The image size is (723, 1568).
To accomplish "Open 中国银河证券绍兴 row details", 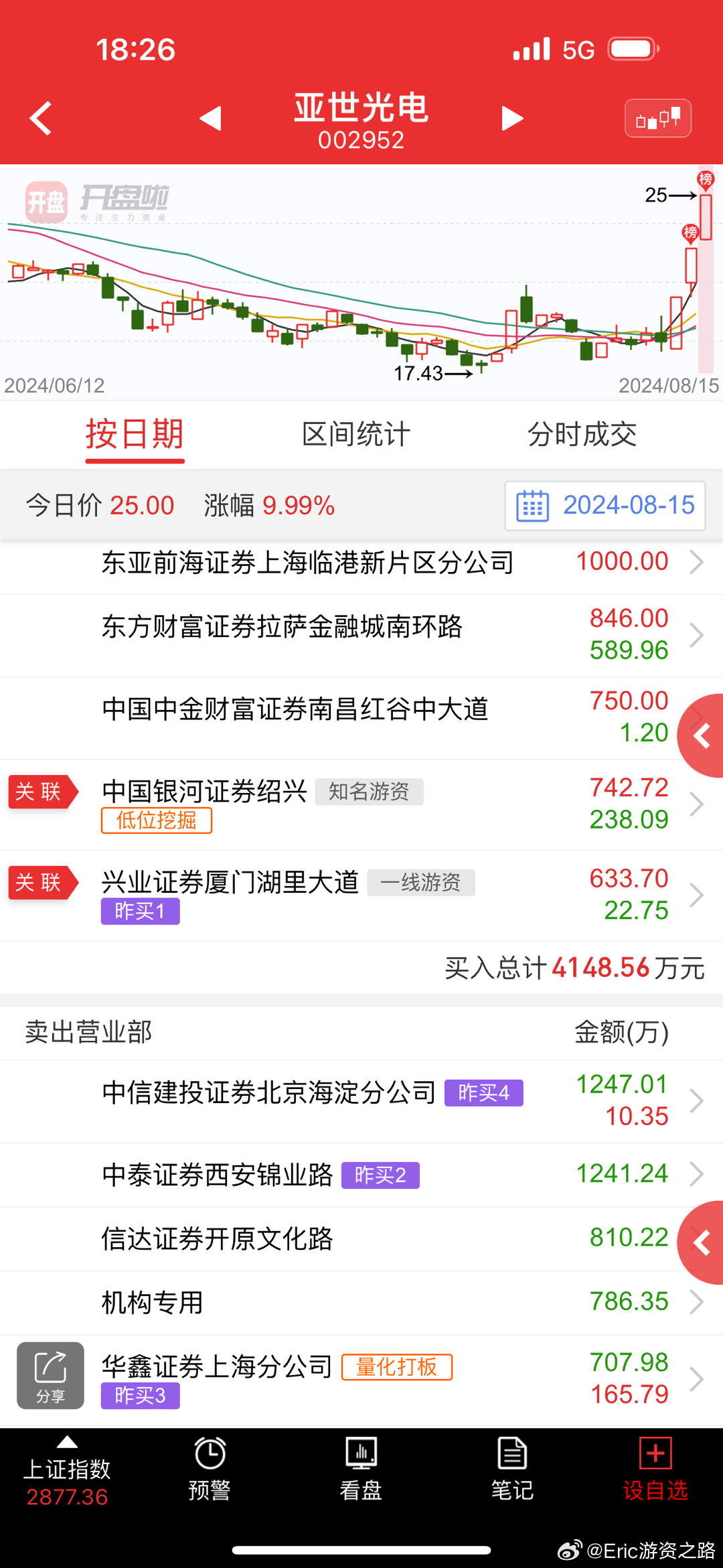I will pyautogui.click(x=361, y=804).
